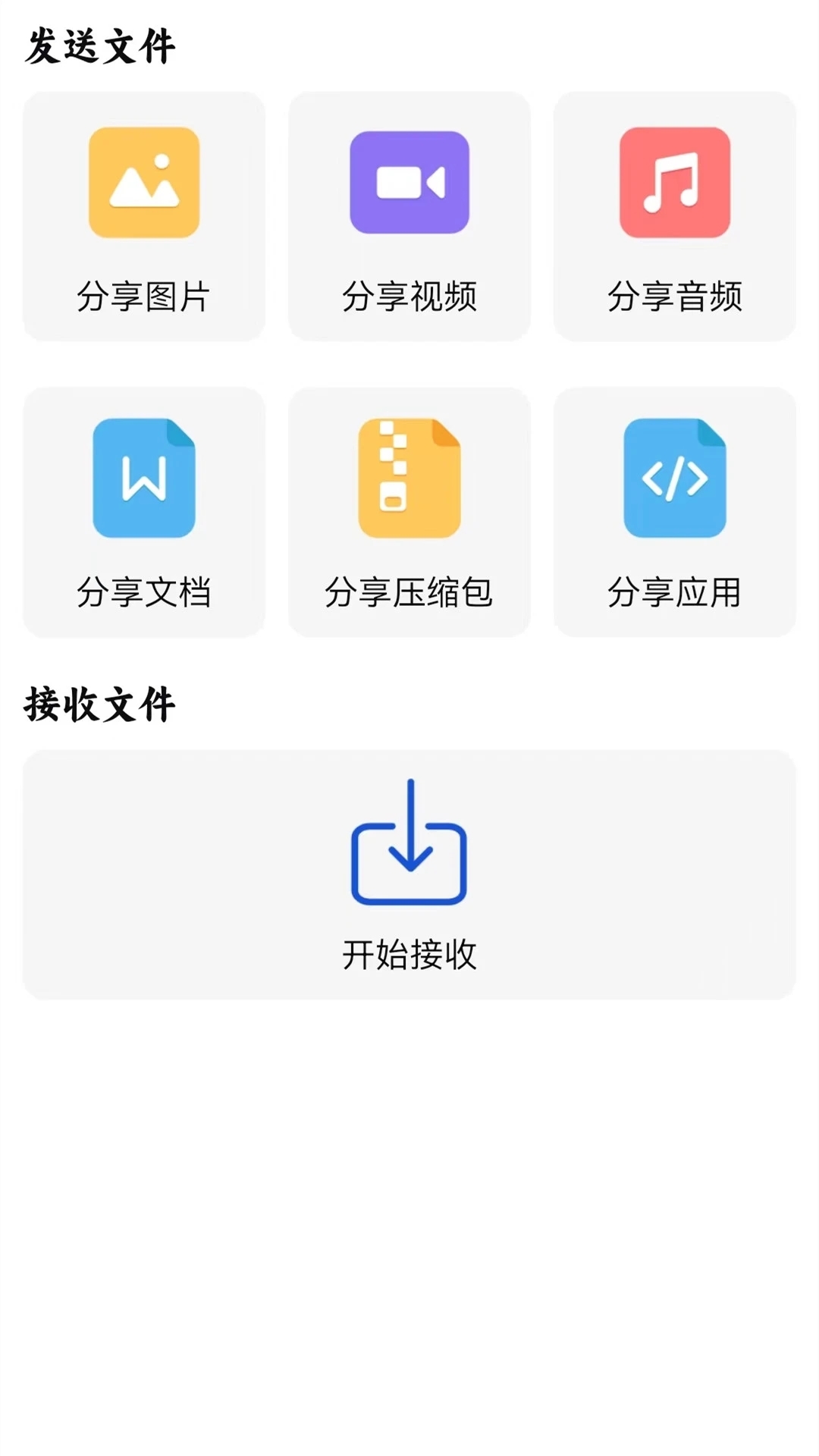Image resolution: width=819 pixels, height=1456 pixels.
Task: Tap the large receive-files card panel
Action: tap(409, 872)
